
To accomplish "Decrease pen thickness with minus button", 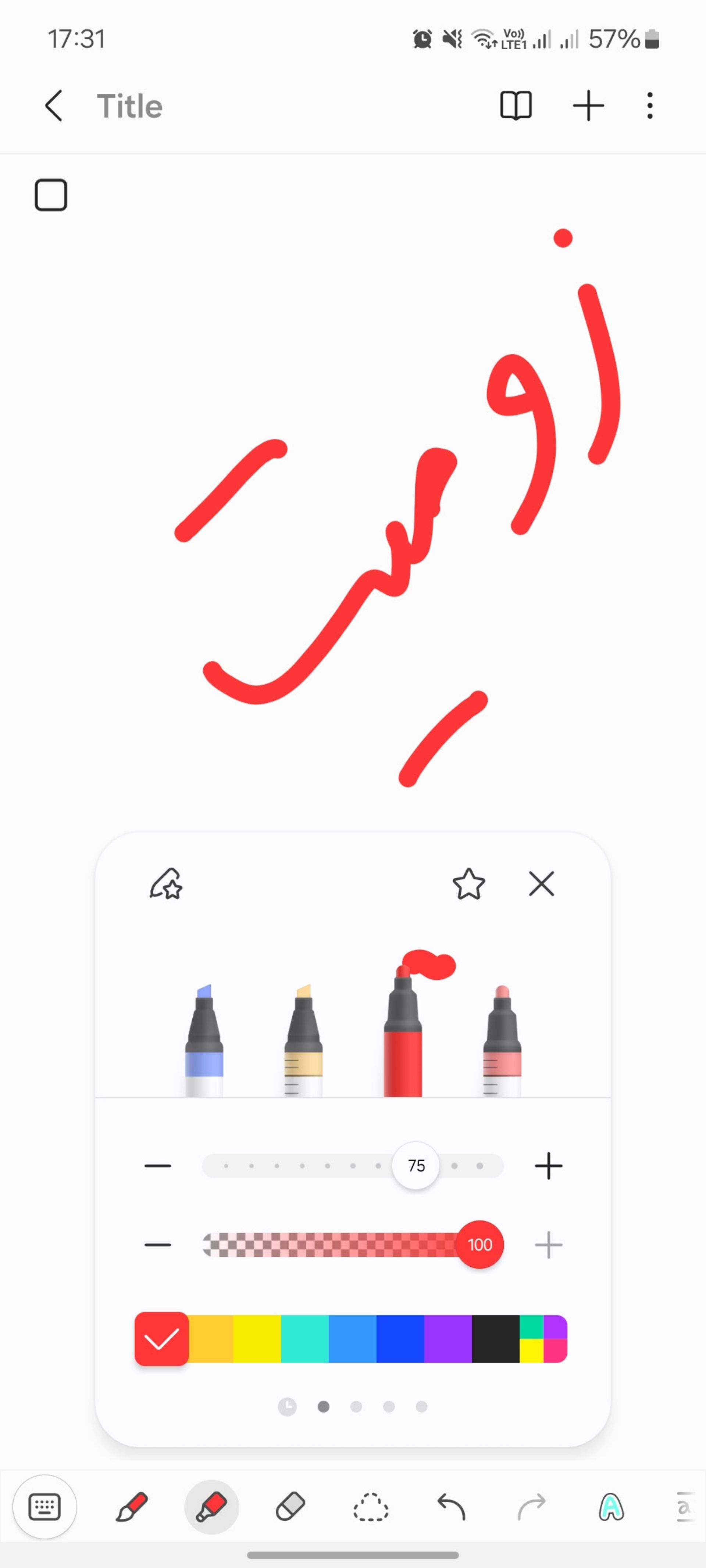I will tap(158, 1166).
